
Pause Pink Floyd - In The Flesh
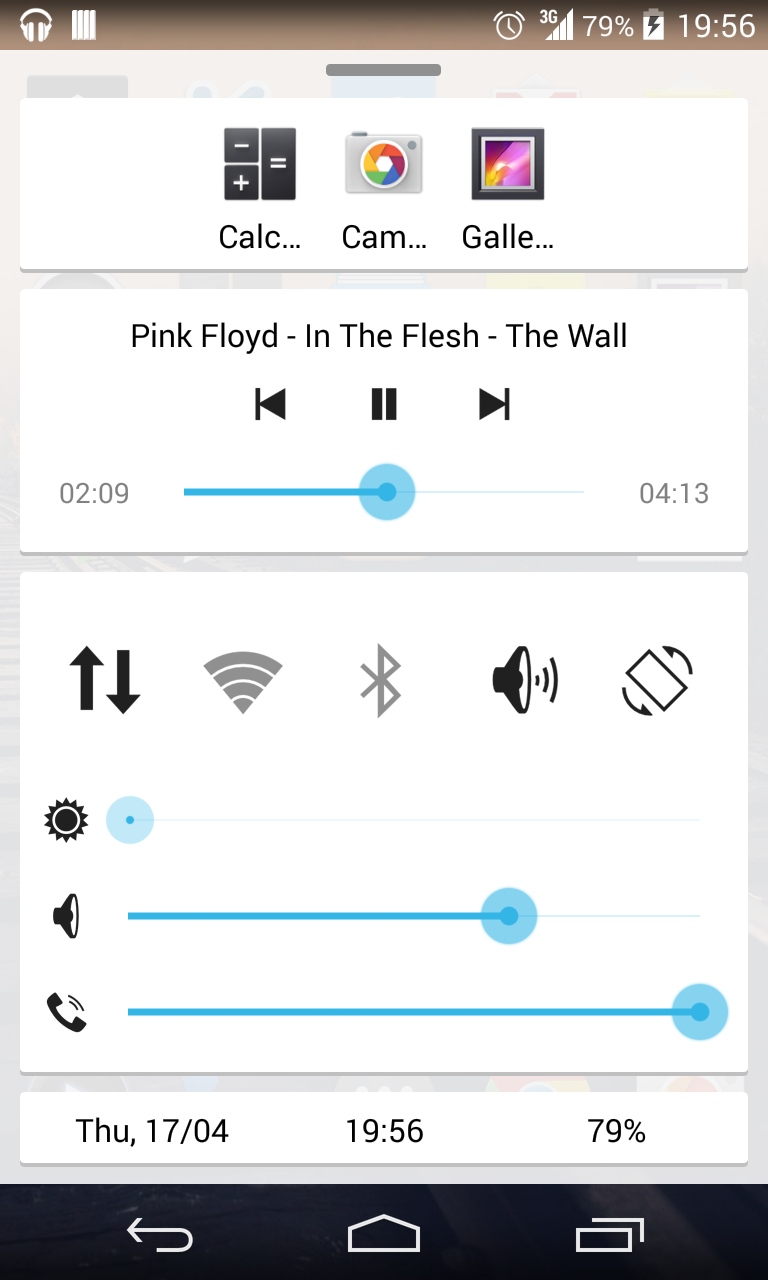coord(384,404)
